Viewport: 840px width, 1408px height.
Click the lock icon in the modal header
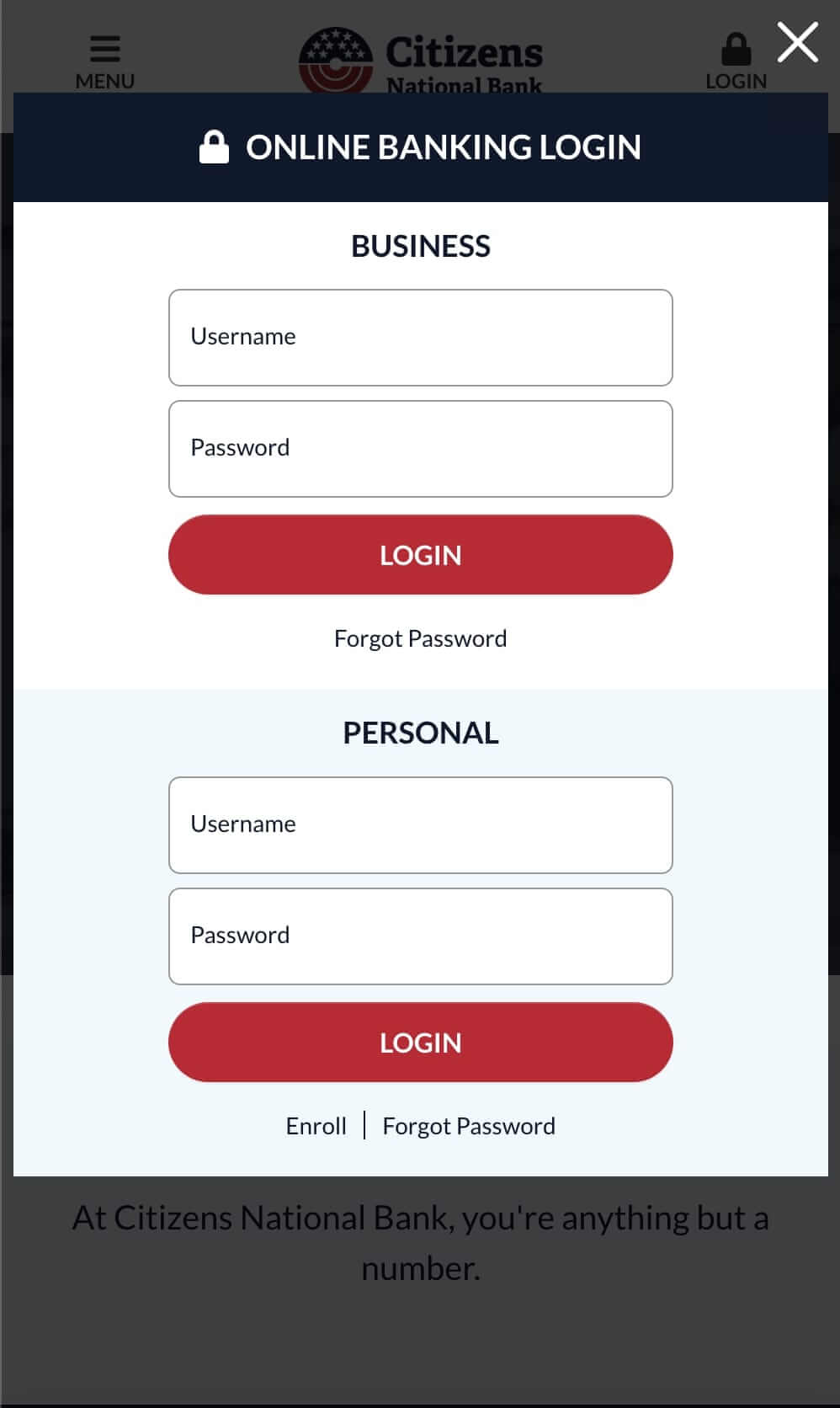pyautogui.click(x=214, y=146)
